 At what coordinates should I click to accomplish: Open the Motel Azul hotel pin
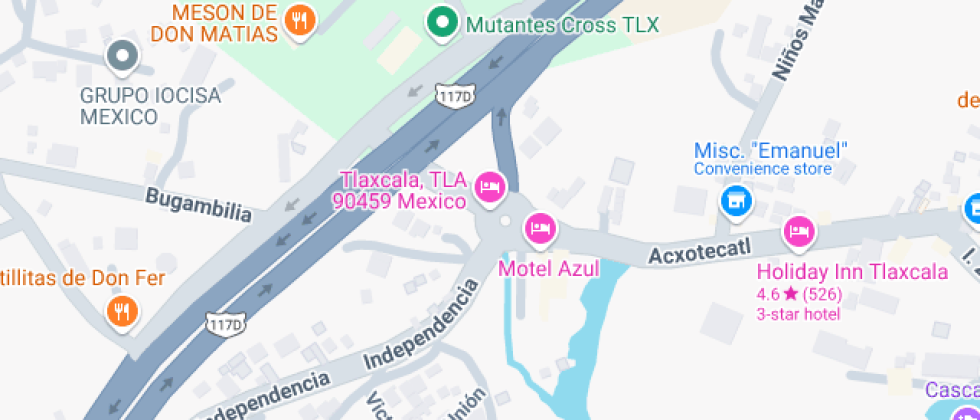tap(540, 229)
